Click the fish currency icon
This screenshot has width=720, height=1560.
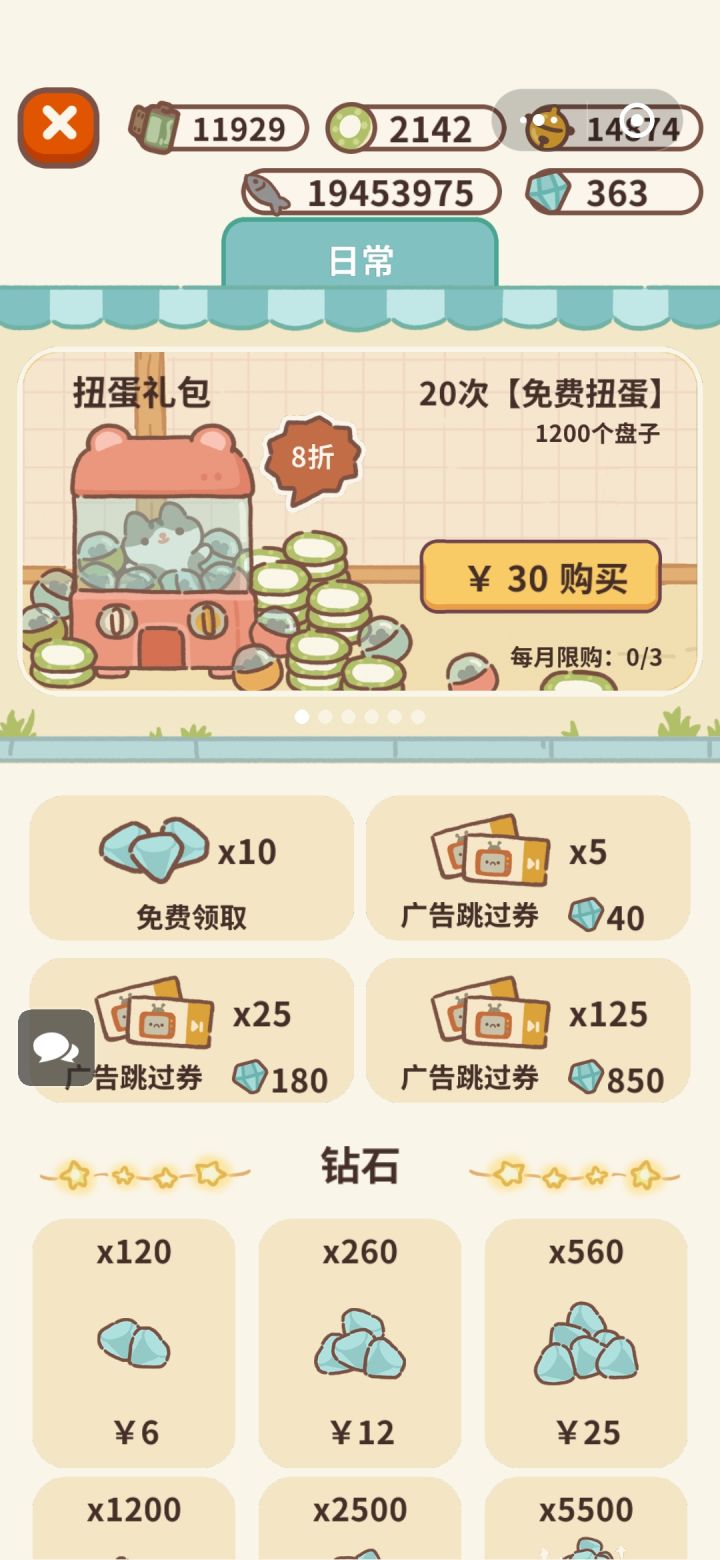coord(268,194)
